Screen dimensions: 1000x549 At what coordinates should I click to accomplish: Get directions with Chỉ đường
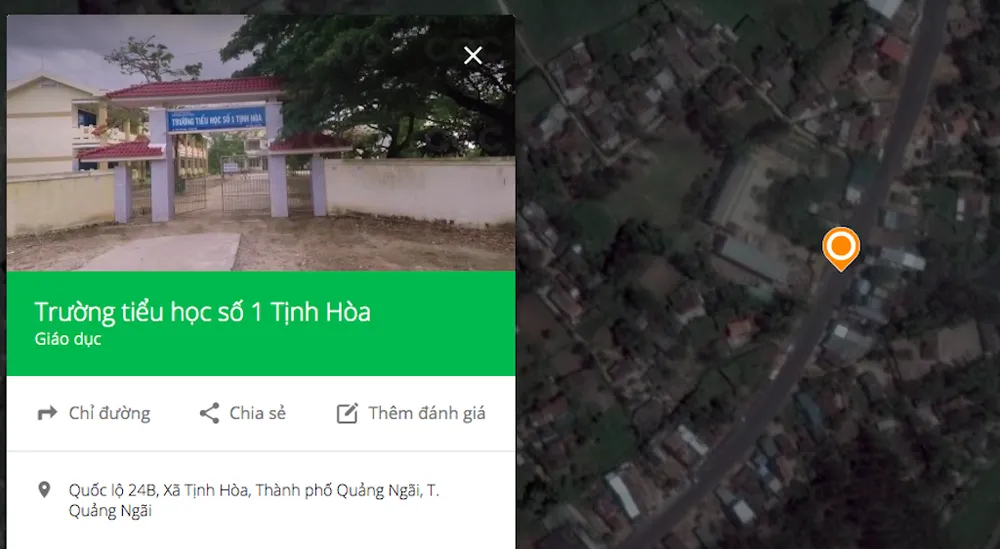94,413
